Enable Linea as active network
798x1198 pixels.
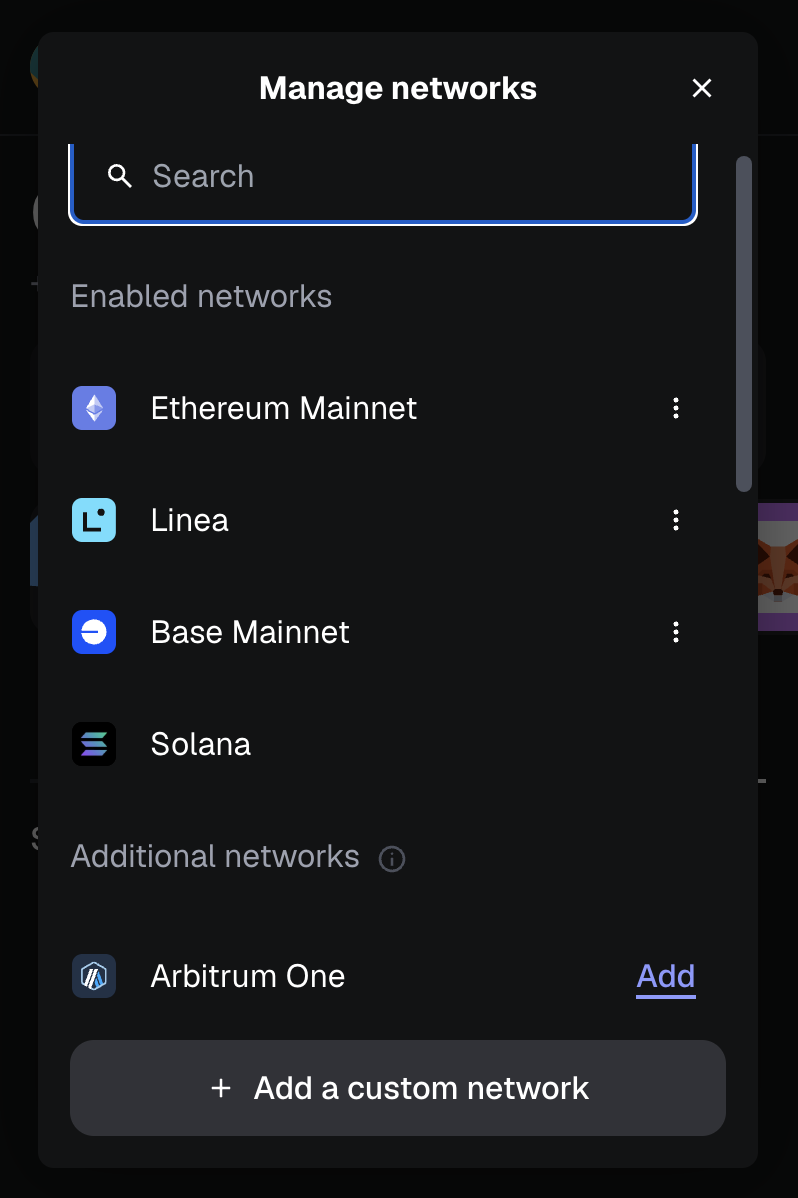[x=189, y=520]
